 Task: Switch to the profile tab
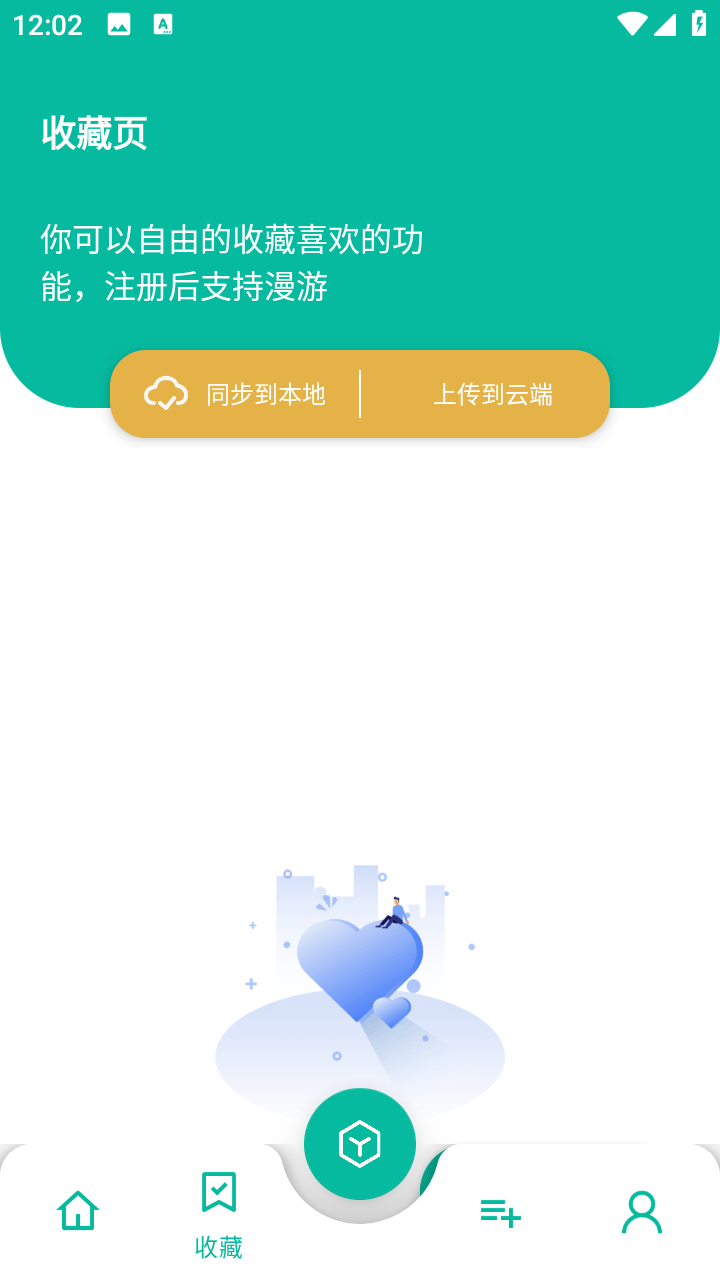click(641, 1212)
